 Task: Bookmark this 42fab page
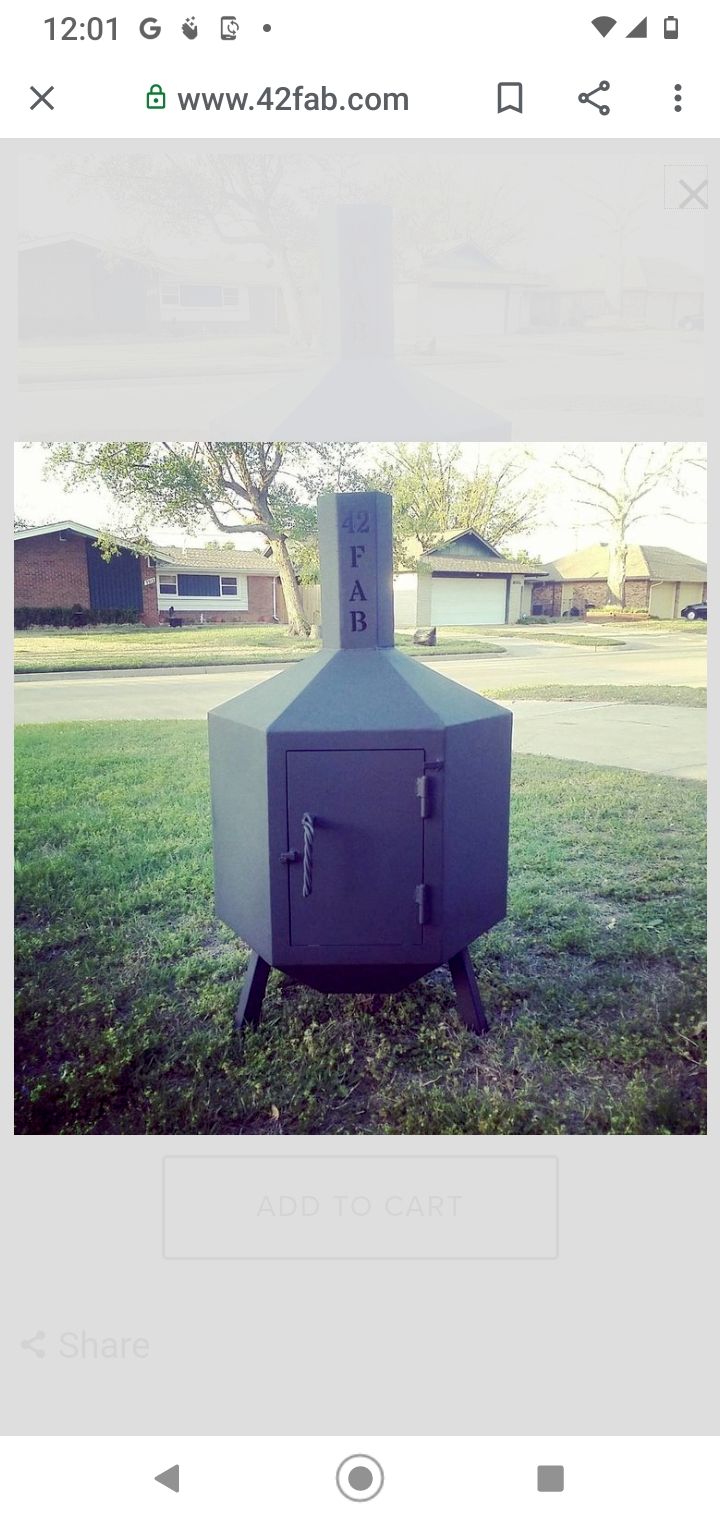pos(510,98)
